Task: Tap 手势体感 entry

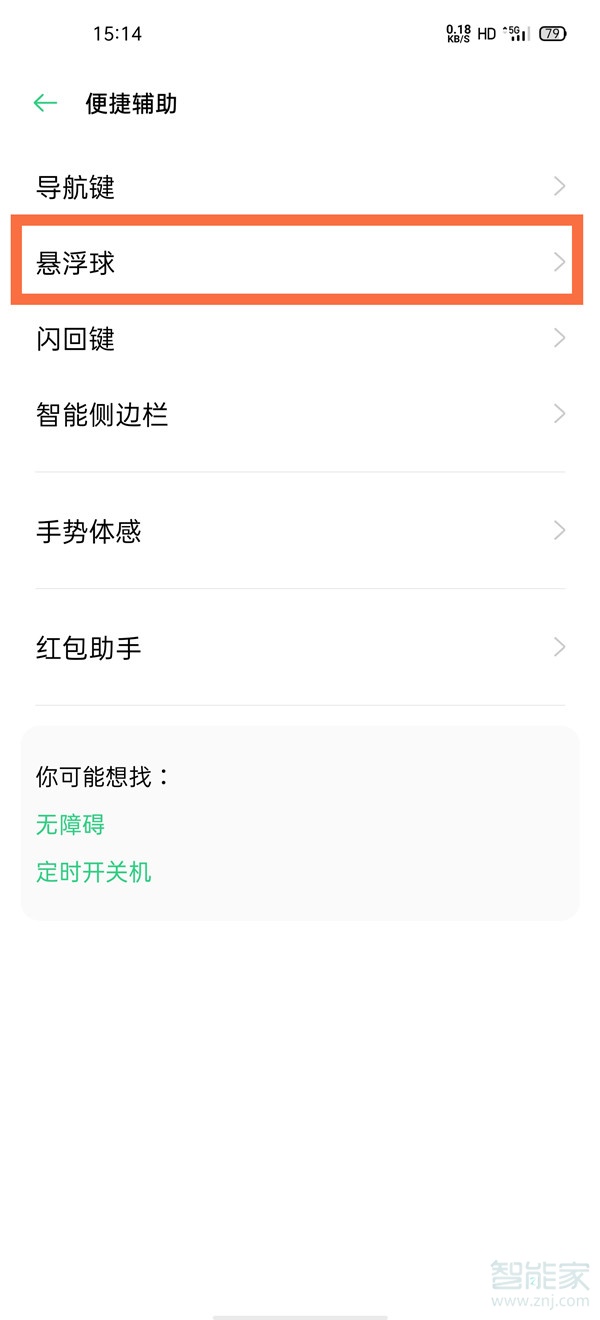Action: [300, 531]
